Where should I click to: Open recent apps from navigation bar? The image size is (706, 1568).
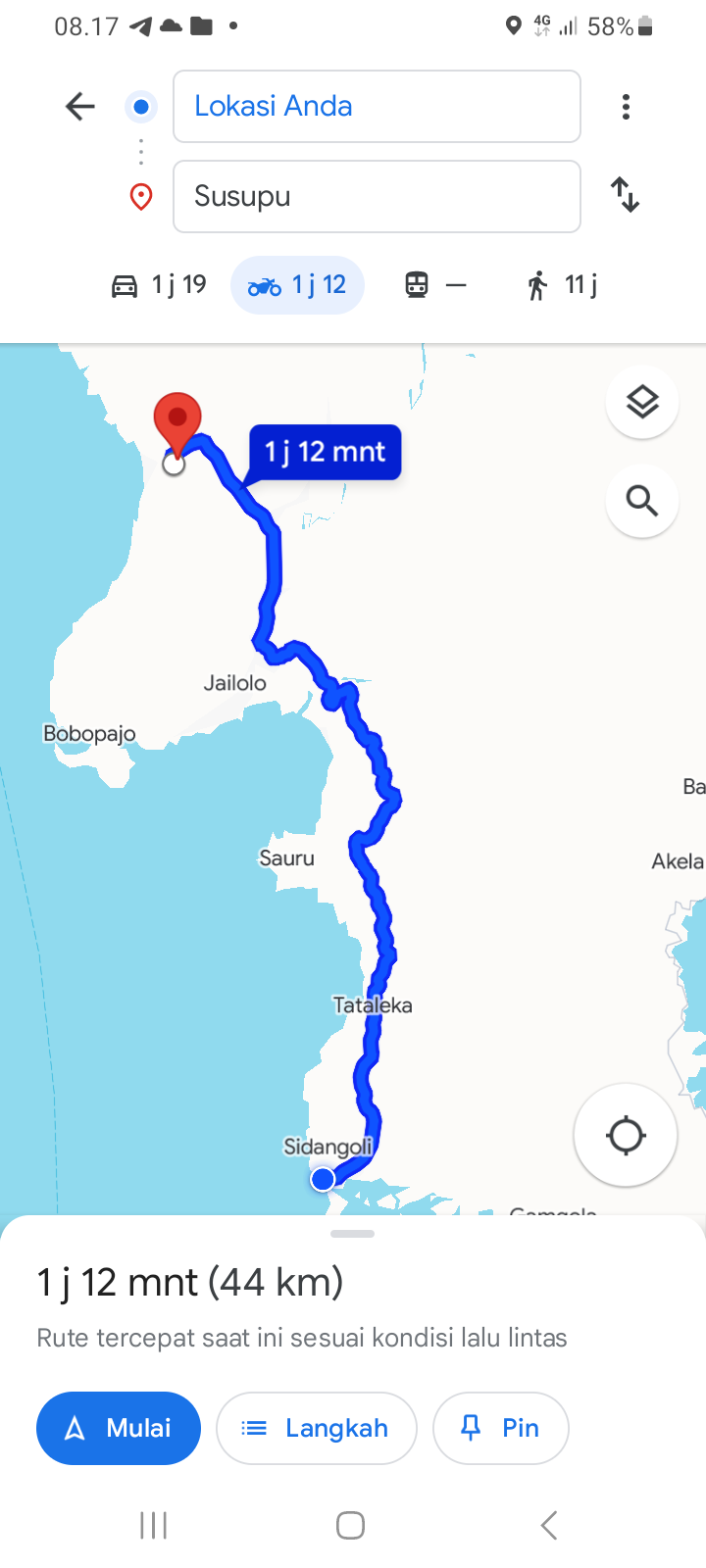coord(154,1525)
